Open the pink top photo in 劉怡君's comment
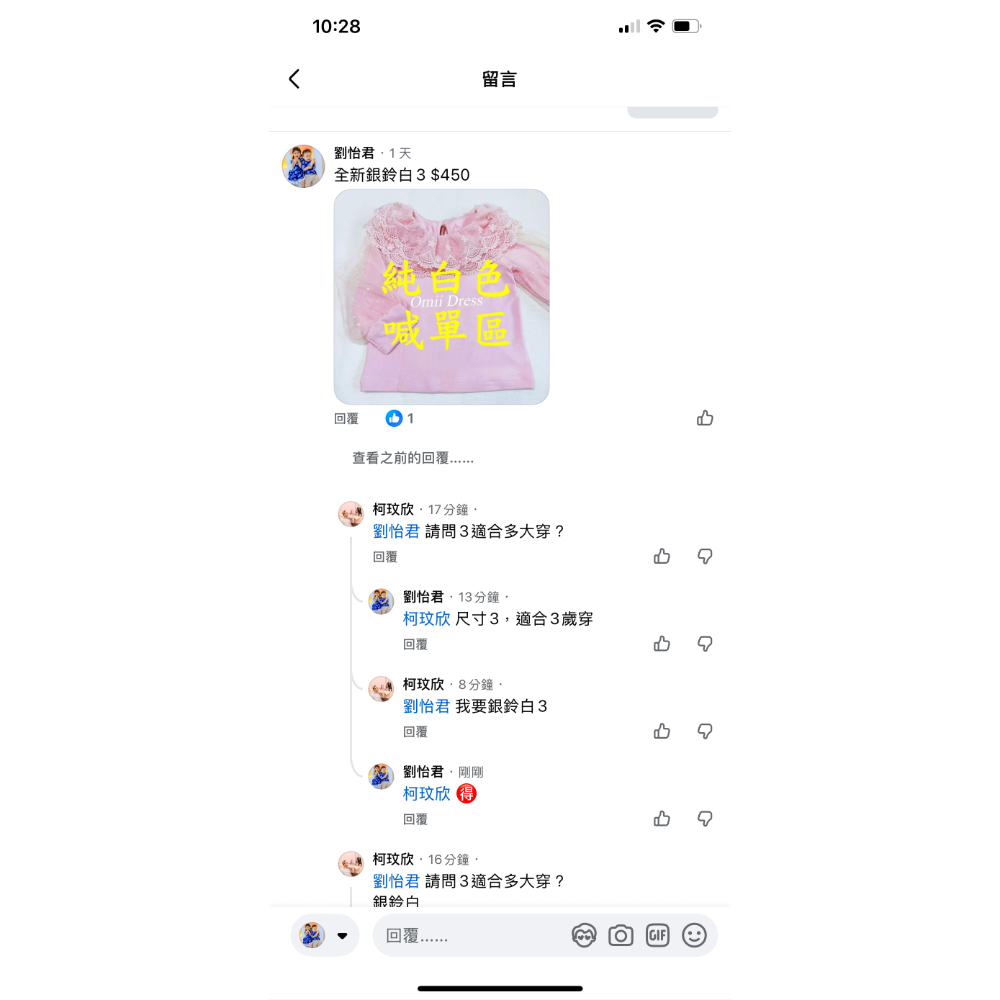 tap(441, 297)
